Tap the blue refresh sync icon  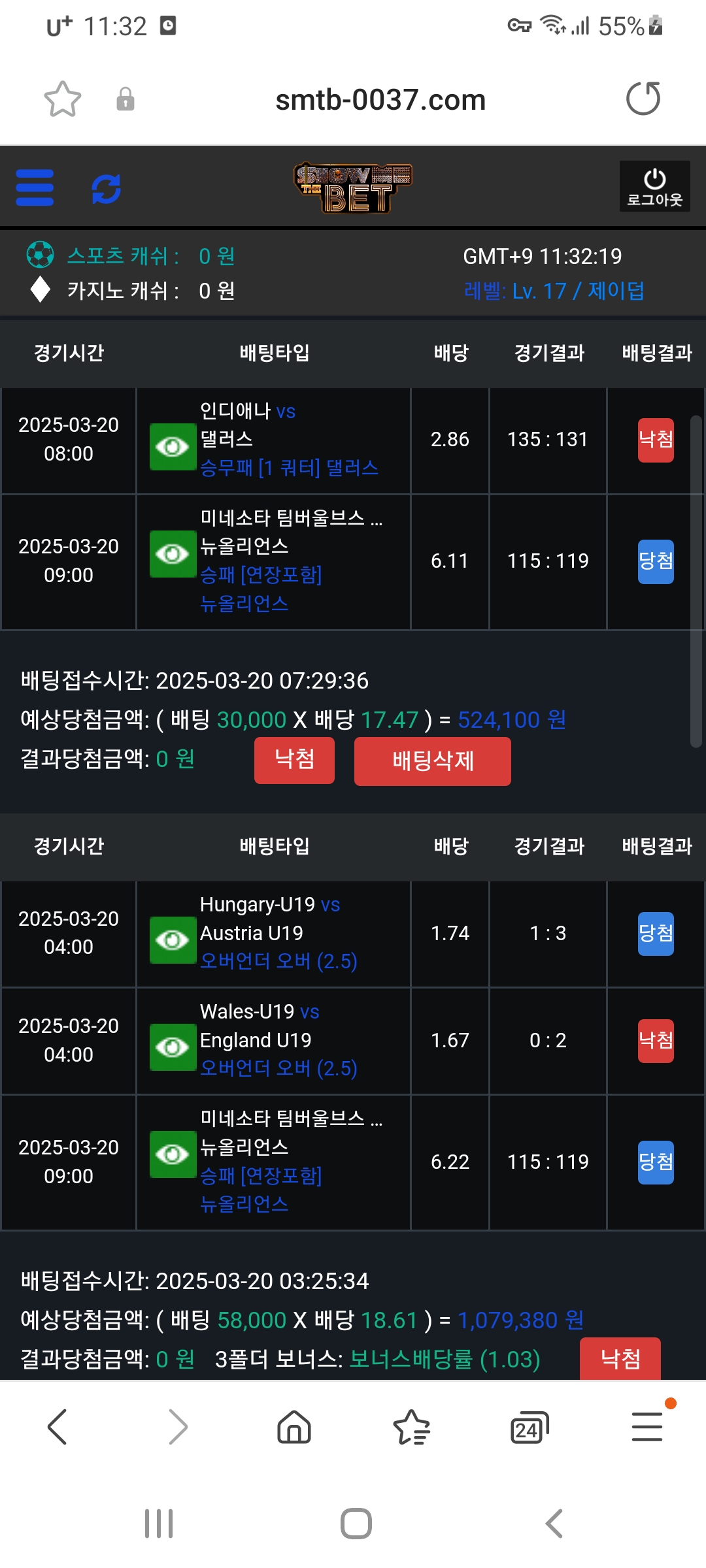106,189
